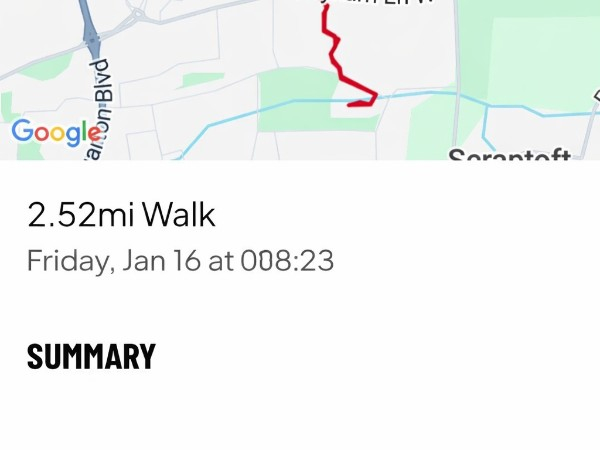Open the walk route map
This screenshot has width=600, height=450.
click(300, 78)
